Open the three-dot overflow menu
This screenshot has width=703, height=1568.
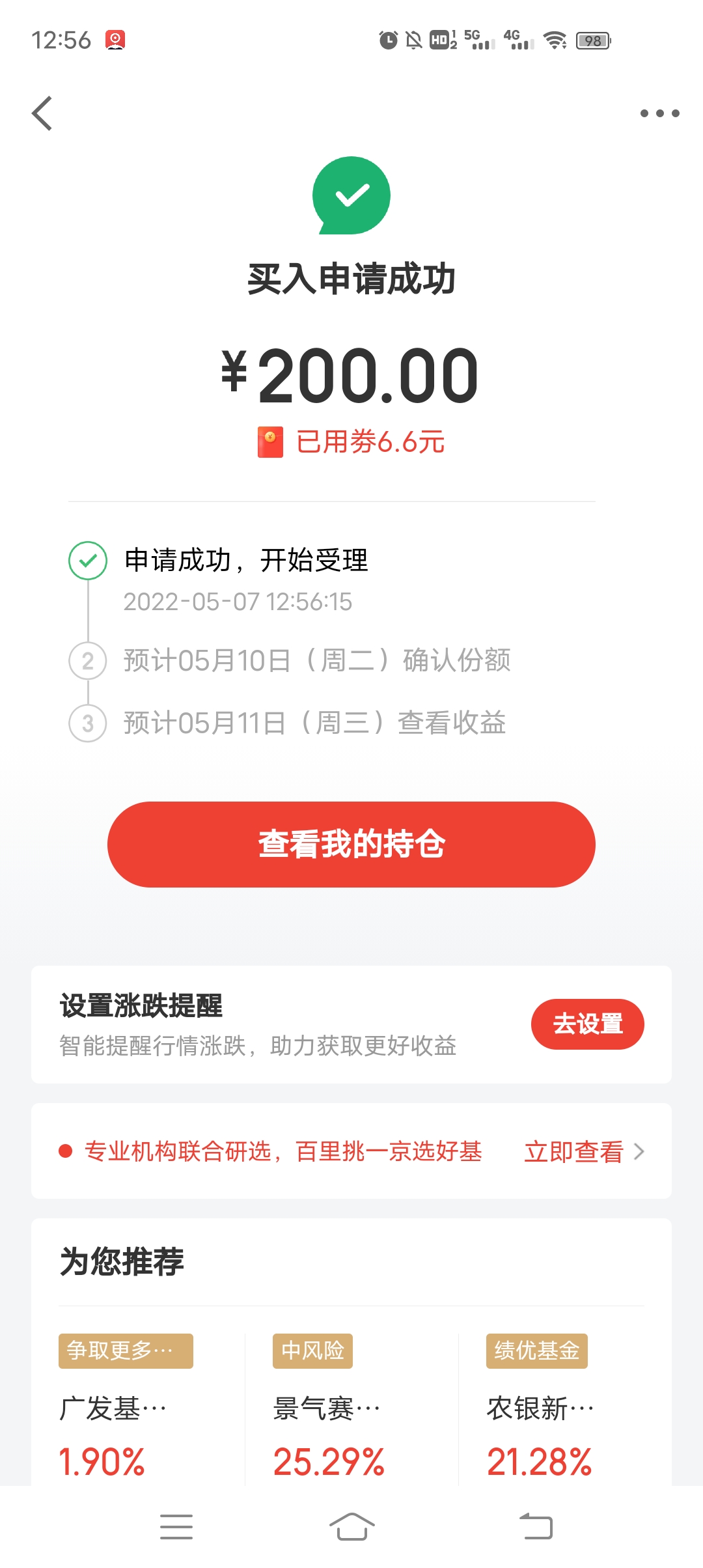(659, 113)
